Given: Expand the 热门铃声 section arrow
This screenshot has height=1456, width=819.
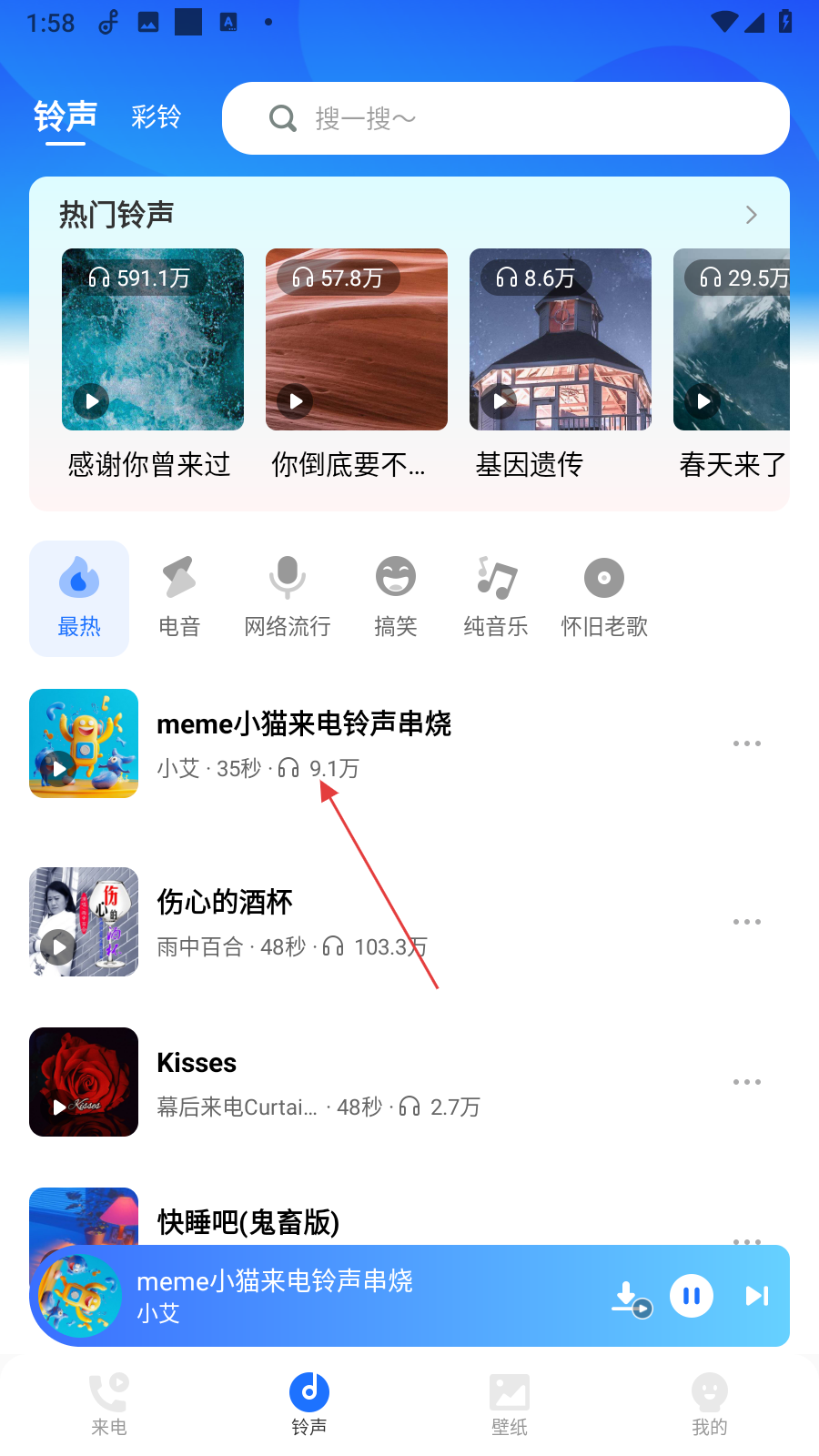Looking at the screenshot, I should click(x=751, y=215).
